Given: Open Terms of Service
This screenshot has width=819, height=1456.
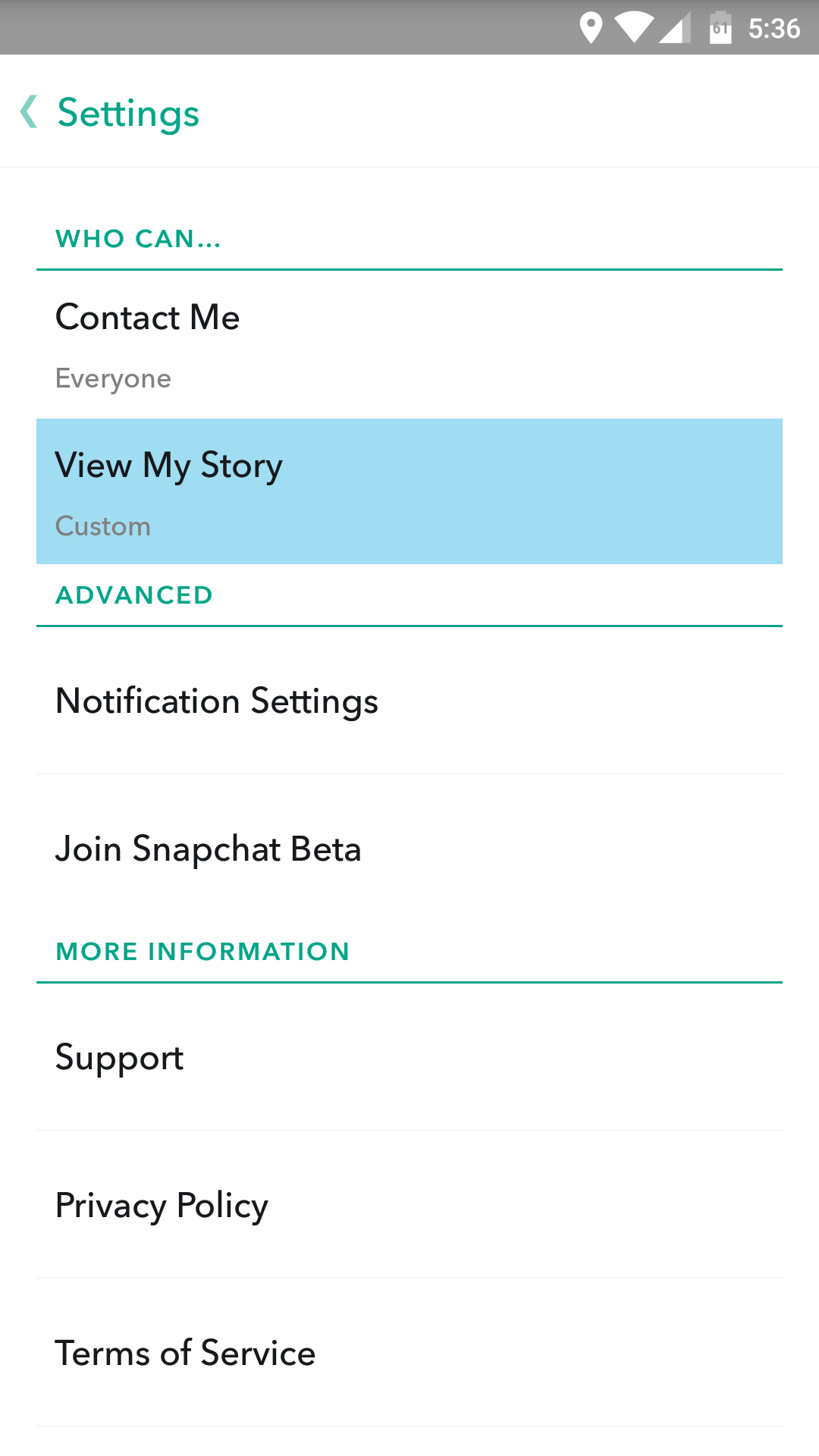Looking at the screenshot, I should point(409,1353).
